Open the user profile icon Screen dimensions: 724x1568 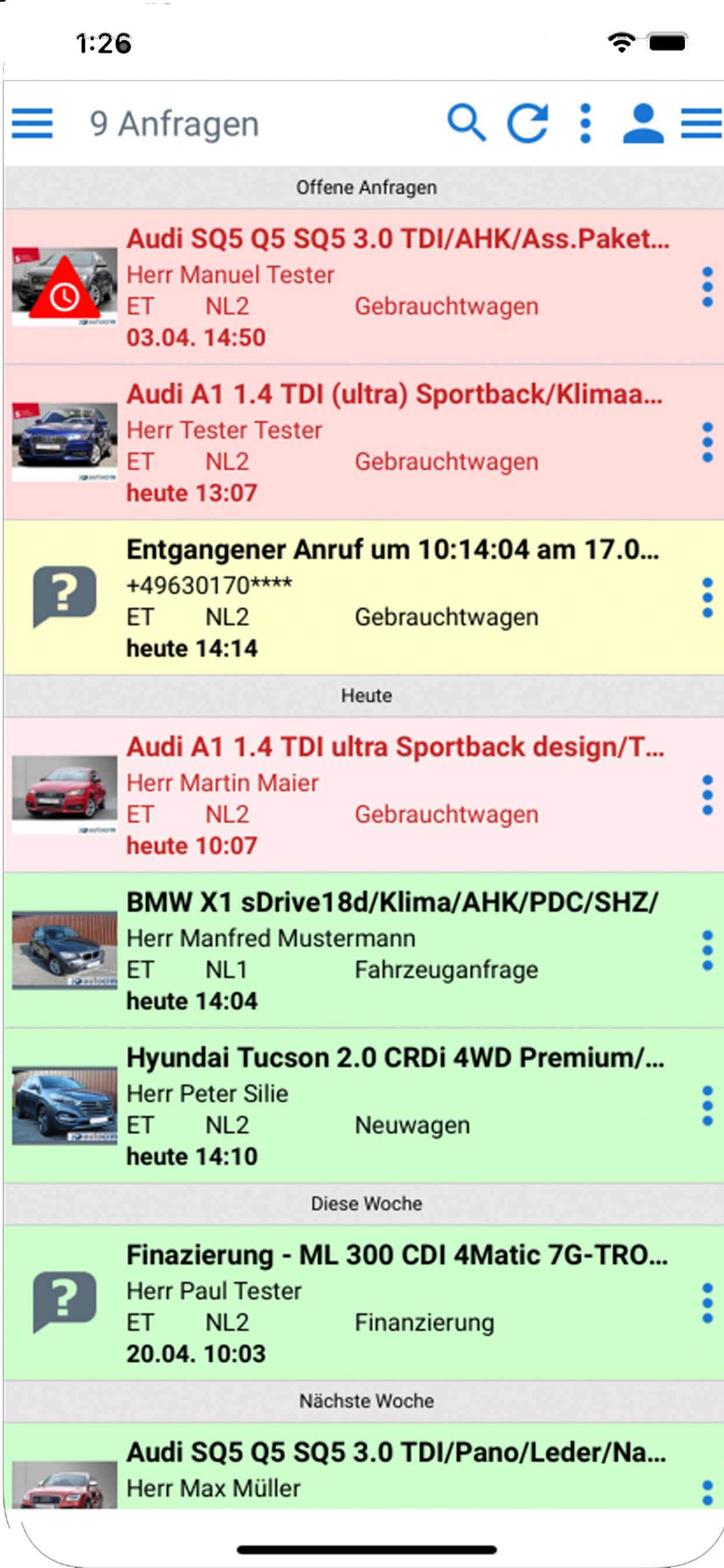(642, 124)
